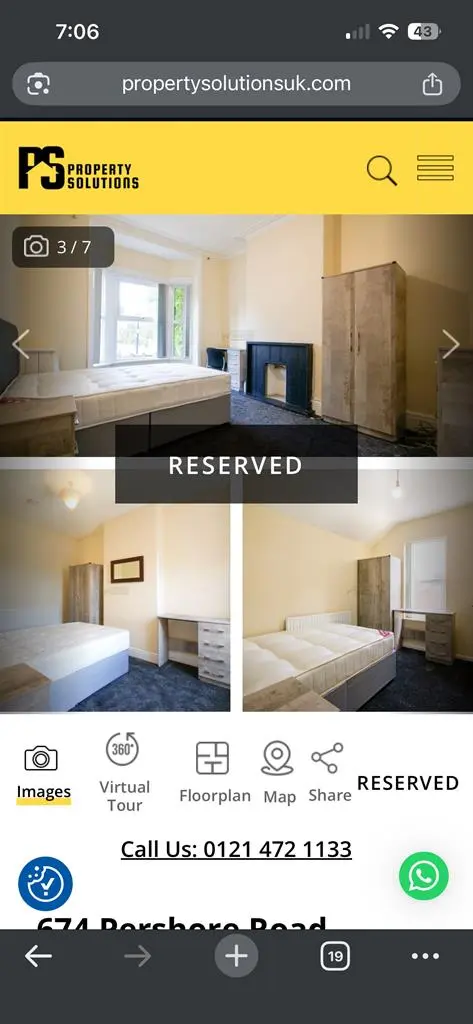The height and width of the screenshot is (1024, 473).
Task: Open the blue floating widget button
Action: tap(45, 884)
